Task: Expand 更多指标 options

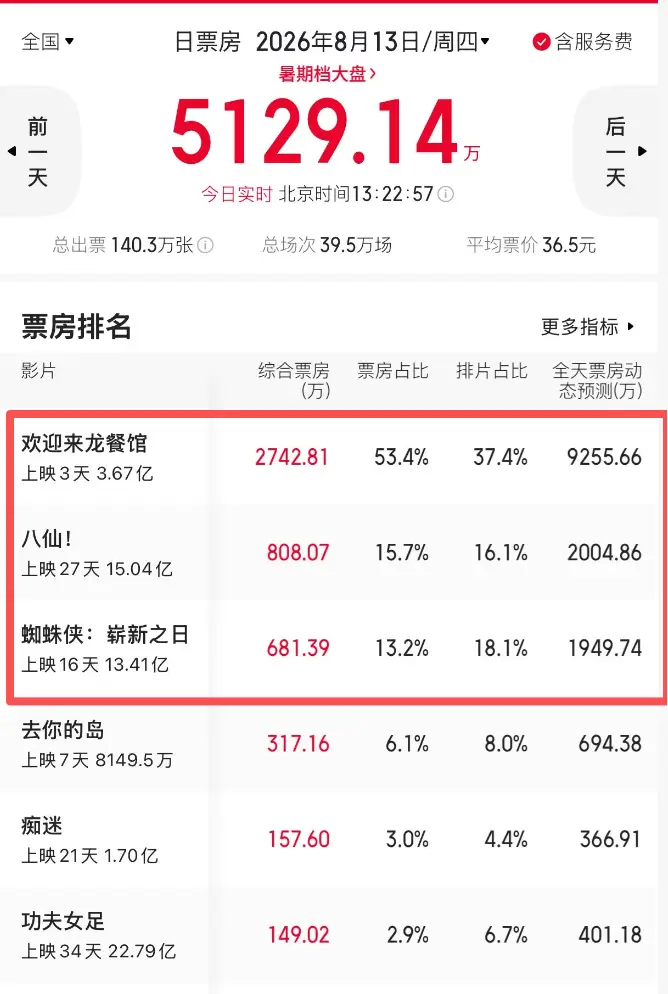Action: (587, 327)
